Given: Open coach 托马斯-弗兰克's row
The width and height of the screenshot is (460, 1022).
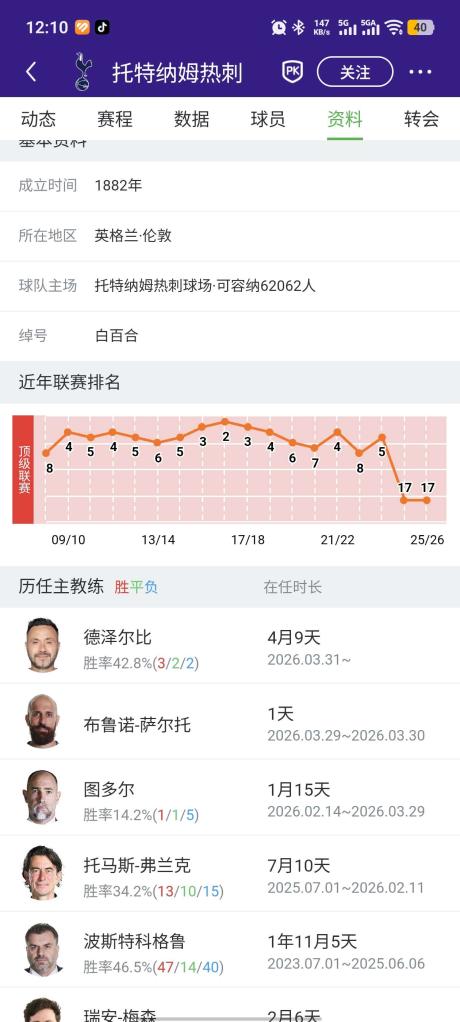Looking at the screenshot, I should pyautogui.click(x=230, y=873).
